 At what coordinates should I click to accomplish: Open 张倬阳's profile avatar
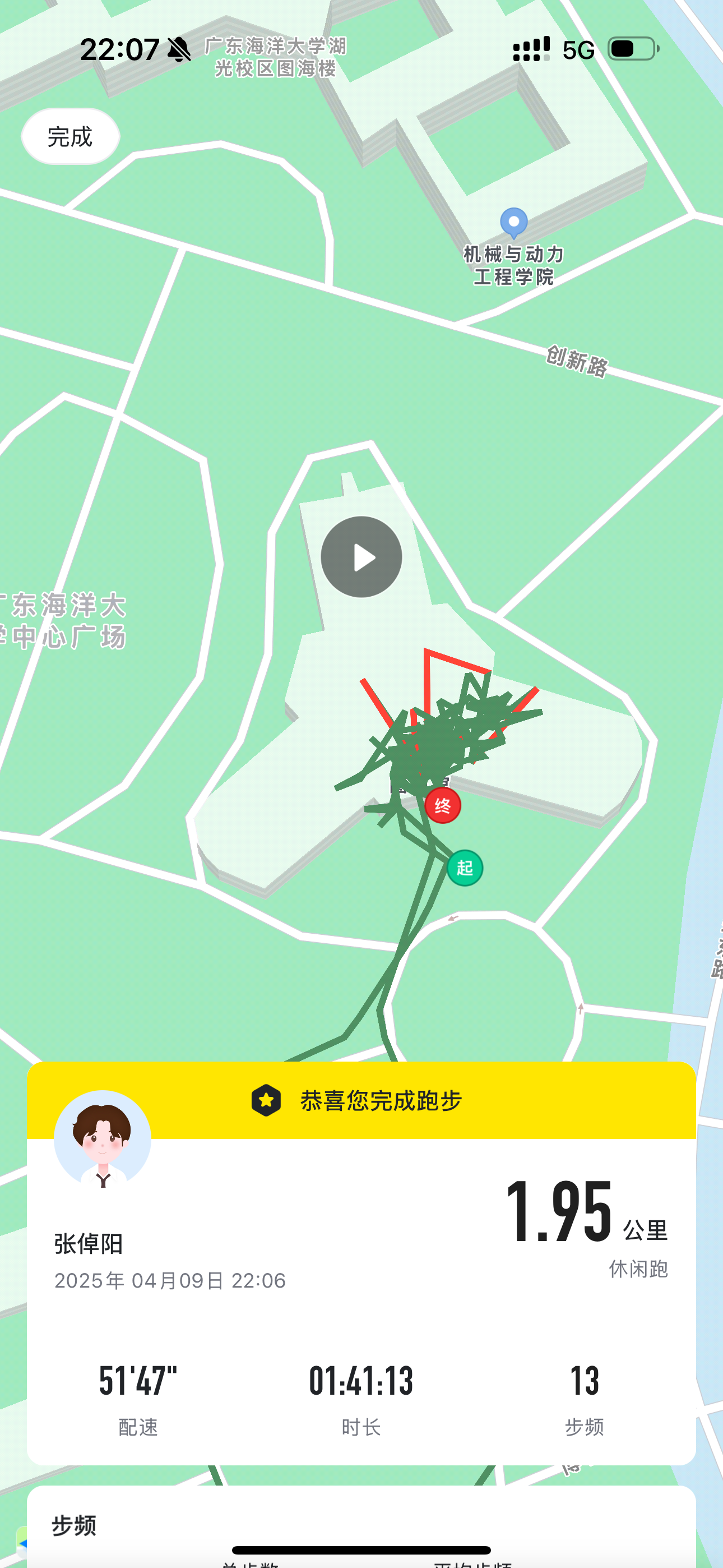(103, 1138)
